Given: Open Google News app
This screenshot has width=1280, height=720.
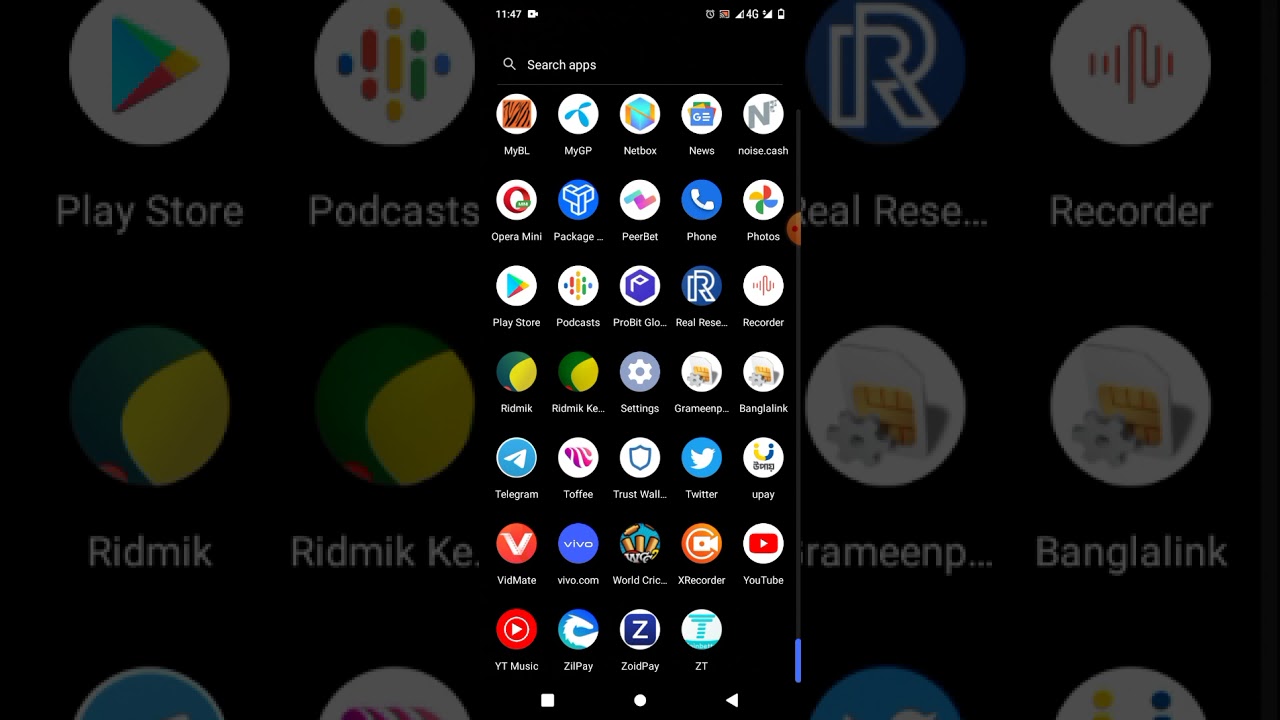Looking at the screenshot, I should coord(701,115).
